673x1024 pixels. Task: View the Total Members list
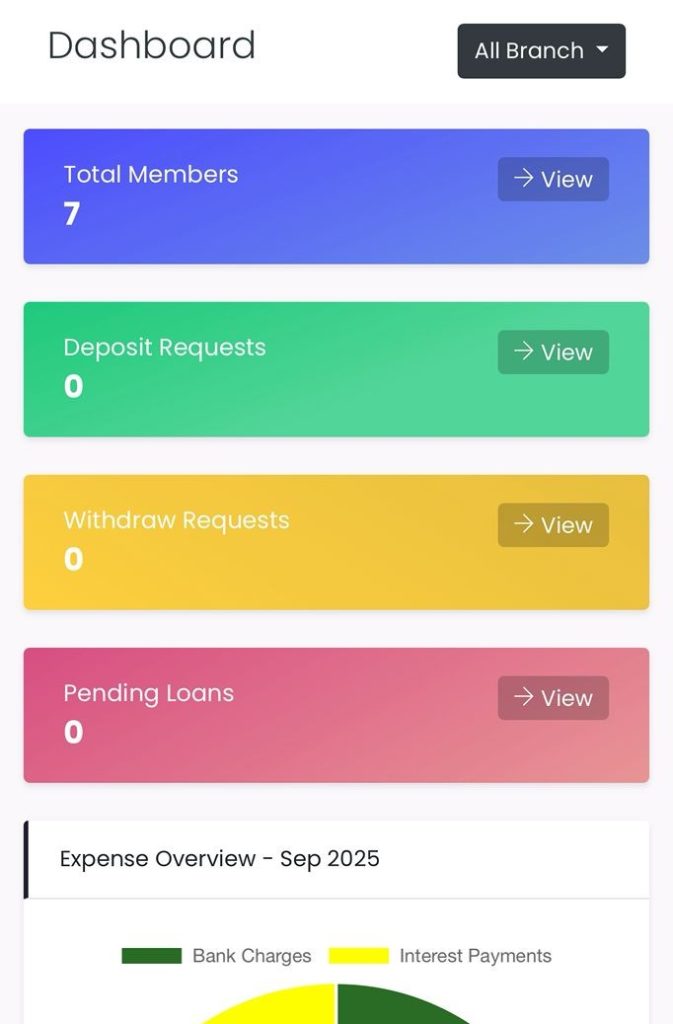pyautogui.click(x=553, y=179)
